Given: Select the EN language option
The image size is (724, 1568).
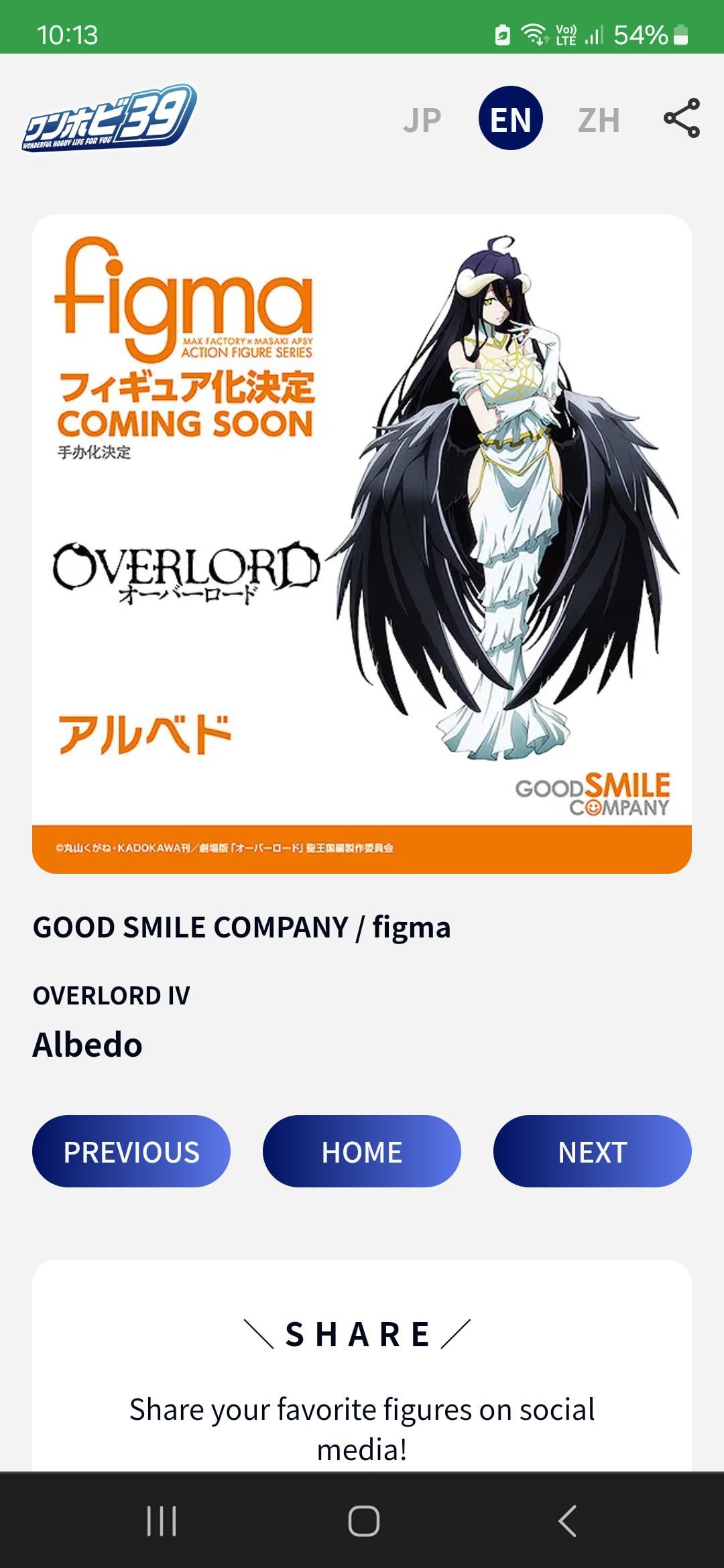Looking at the screenshot, I should pos(510,119).
